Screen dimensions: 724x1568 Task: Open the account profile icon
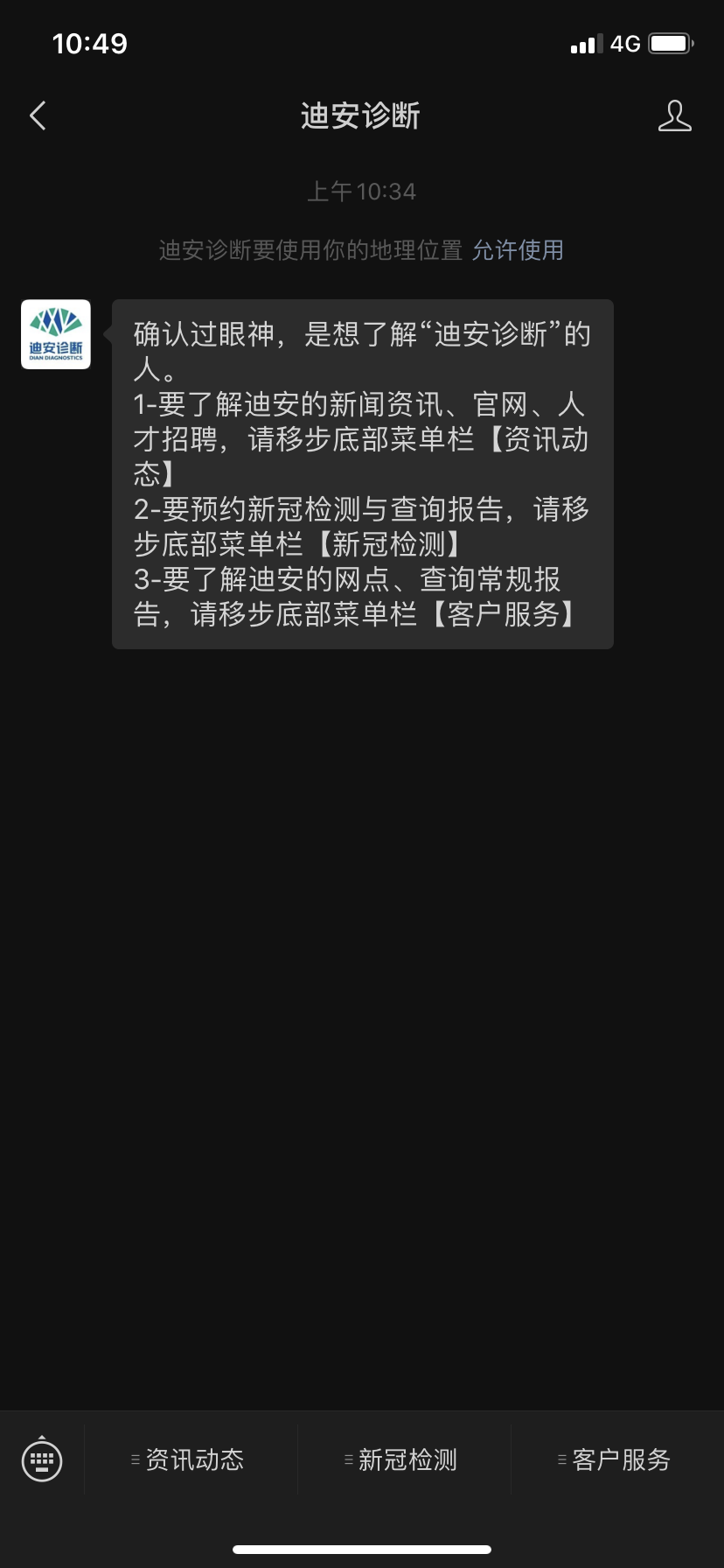point(674,115)
